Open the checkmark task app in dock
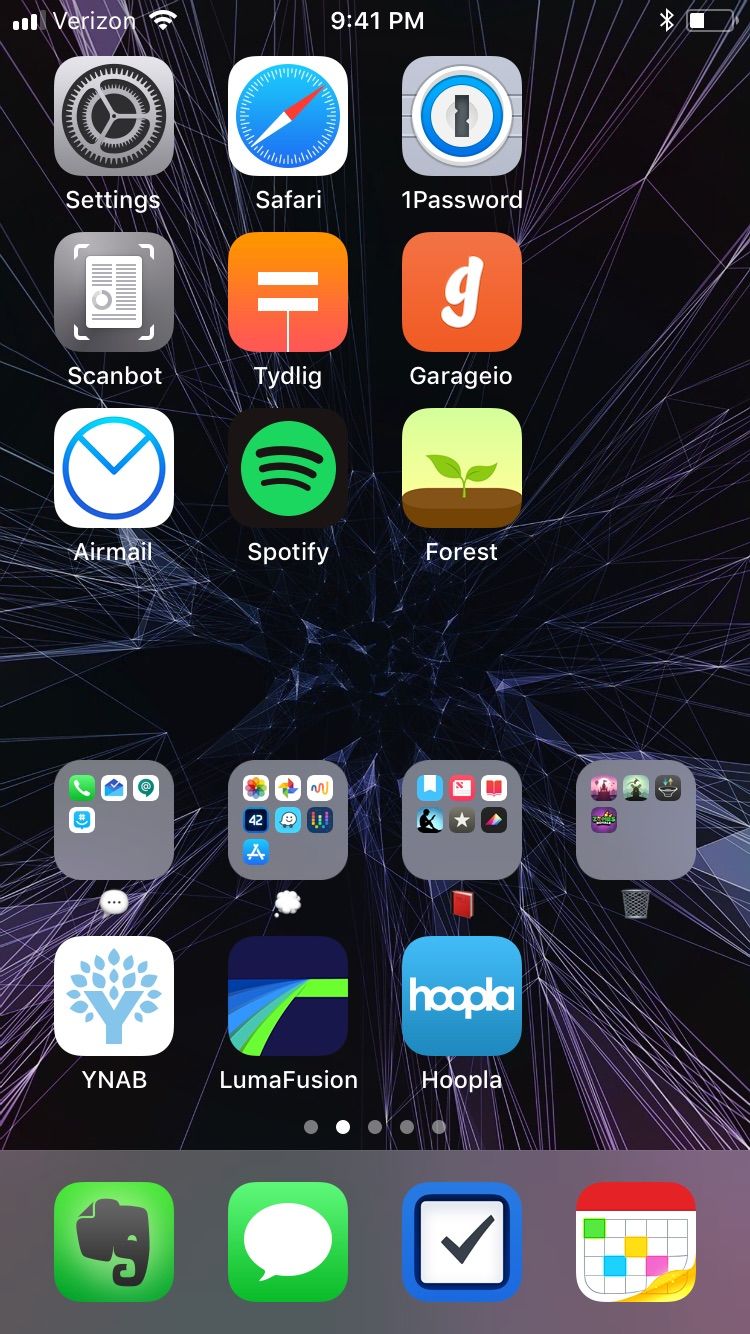750x1334 pixels. coord(461,1242)
